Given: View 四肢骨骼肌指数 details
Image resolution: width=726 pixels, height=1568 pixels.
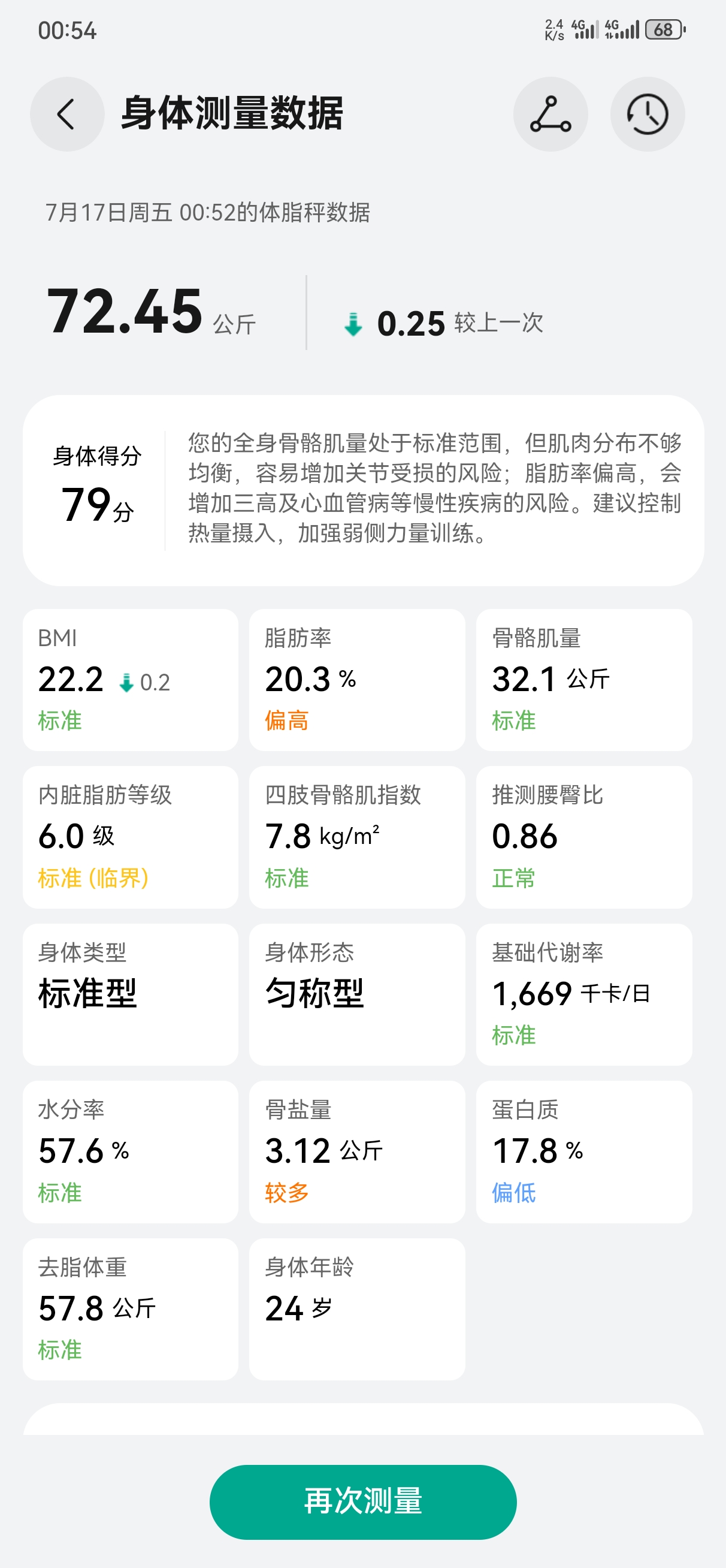Looking at the screenshot, I should (357, 837).
